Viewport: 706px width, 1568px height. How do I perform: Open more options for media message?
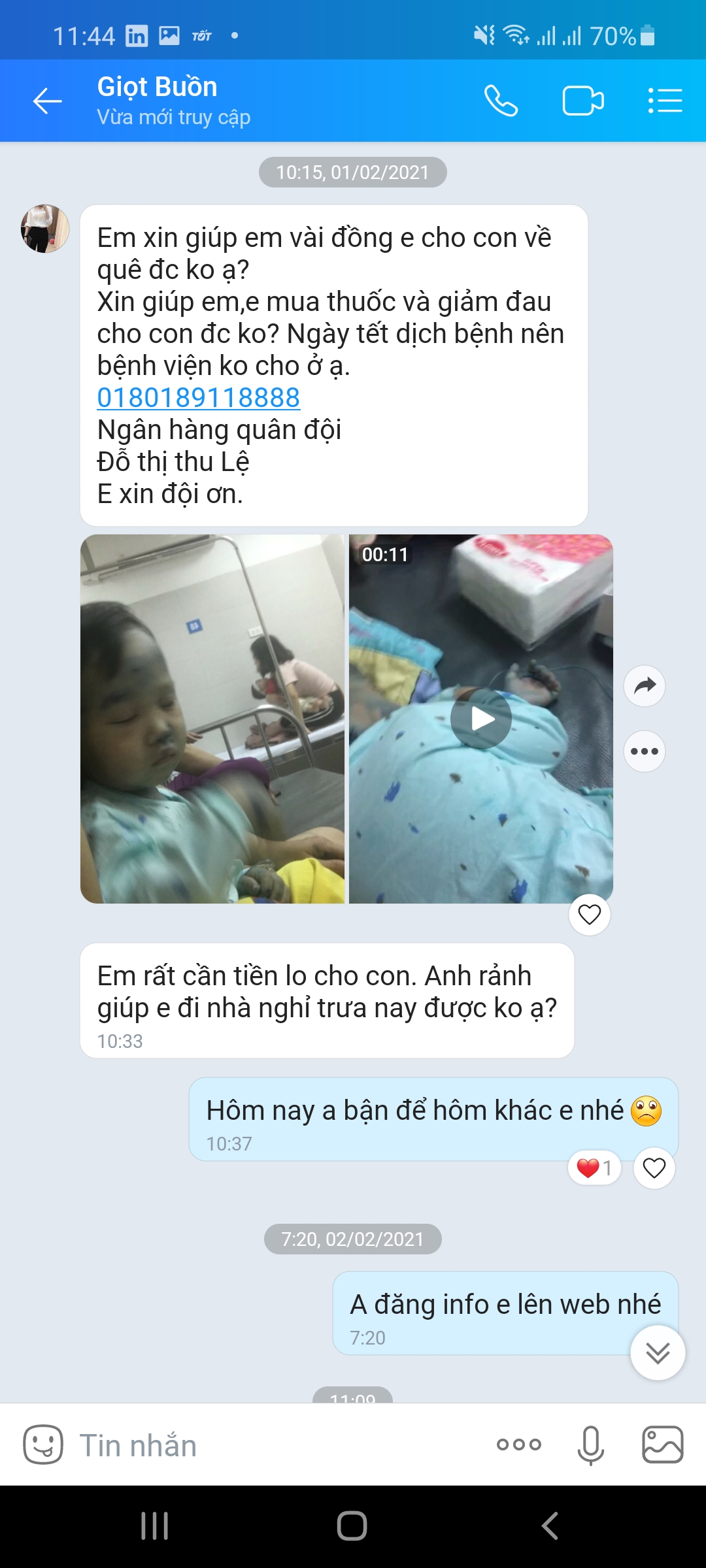pos(645,751)
